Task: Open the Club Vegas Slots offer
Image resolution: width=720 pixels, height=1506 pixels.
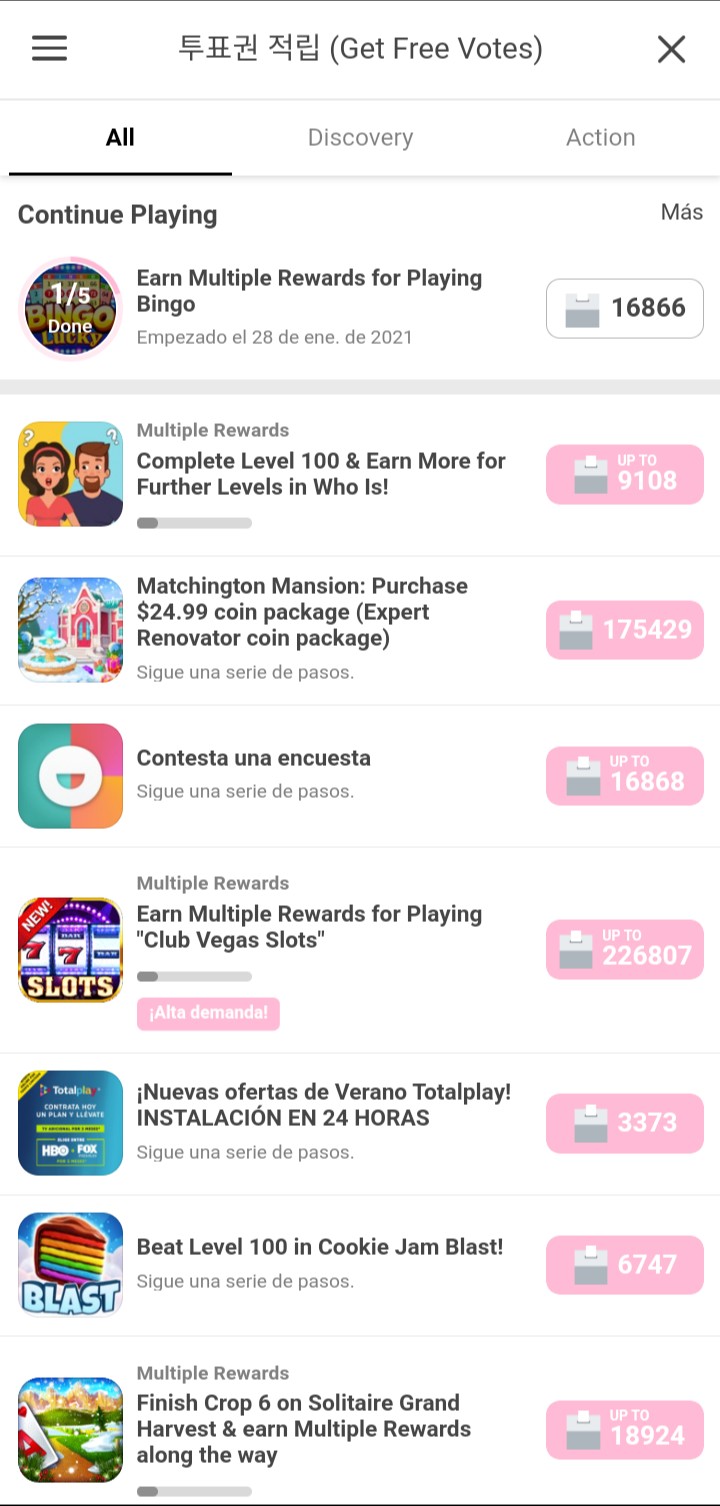Action: pos(309,927)
